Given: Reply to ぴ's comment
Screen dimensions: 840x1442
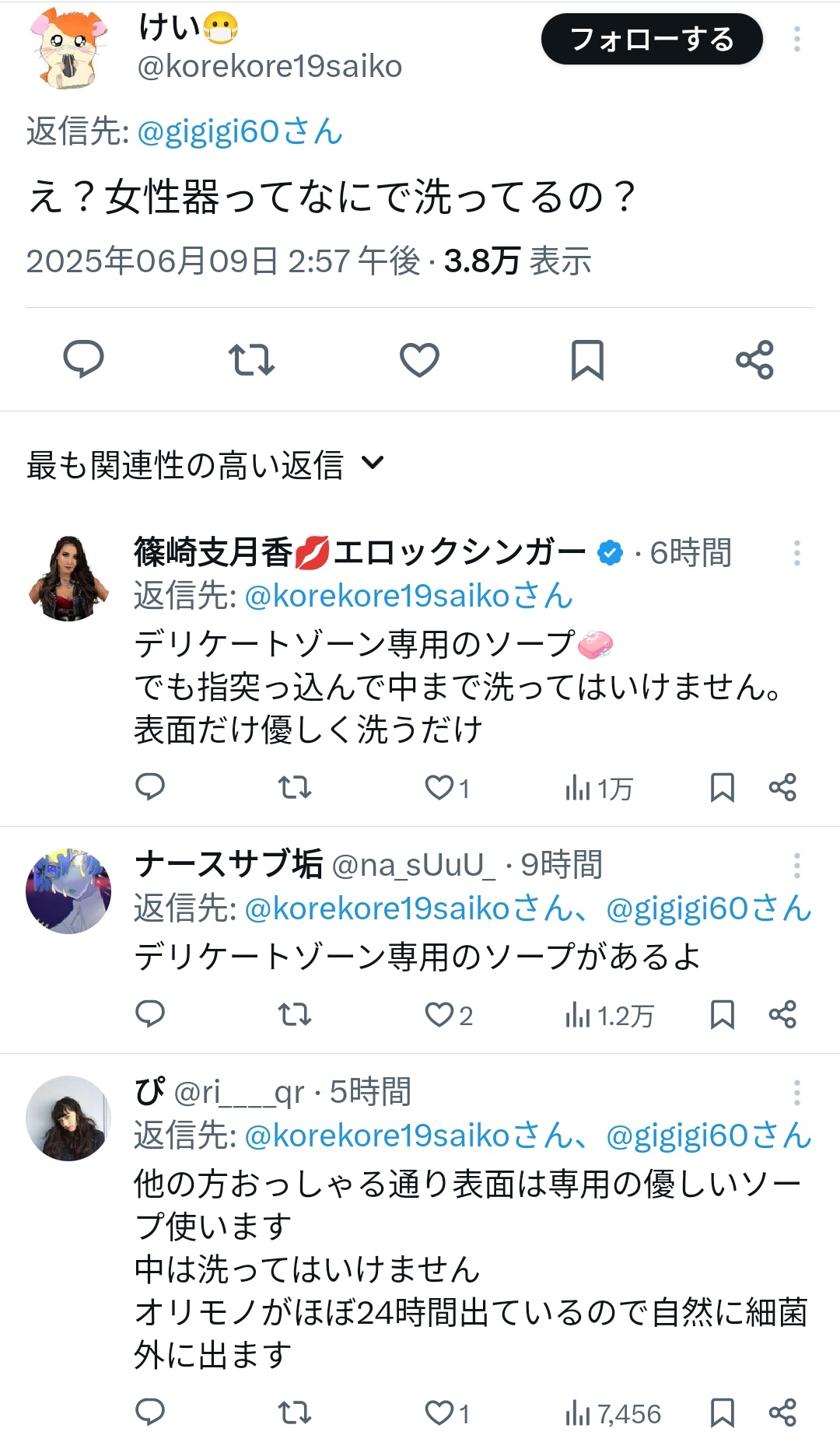Looking at the screenshot, I should (x=150, y=1412).
